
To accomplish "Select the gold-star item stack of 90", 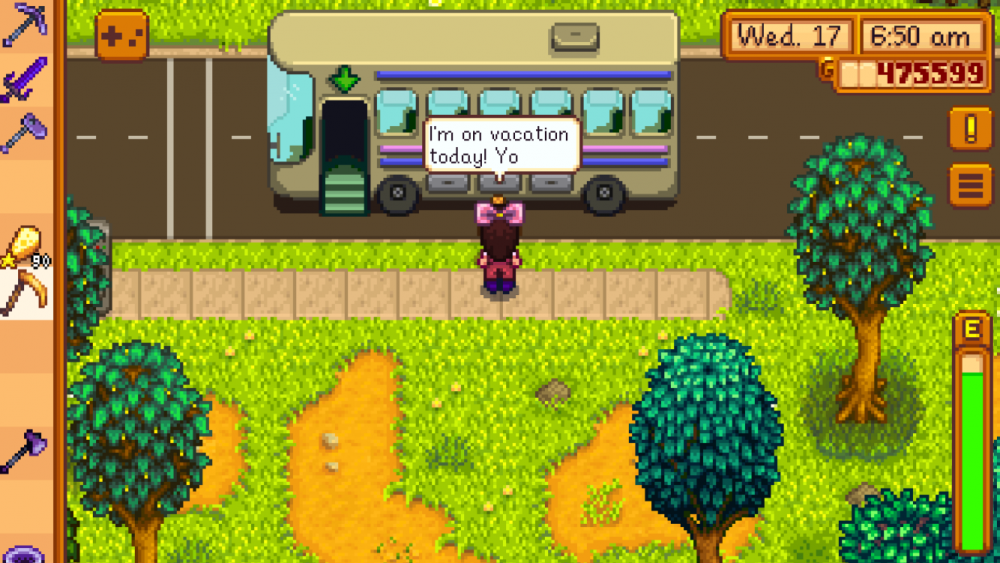I will 24,245.
